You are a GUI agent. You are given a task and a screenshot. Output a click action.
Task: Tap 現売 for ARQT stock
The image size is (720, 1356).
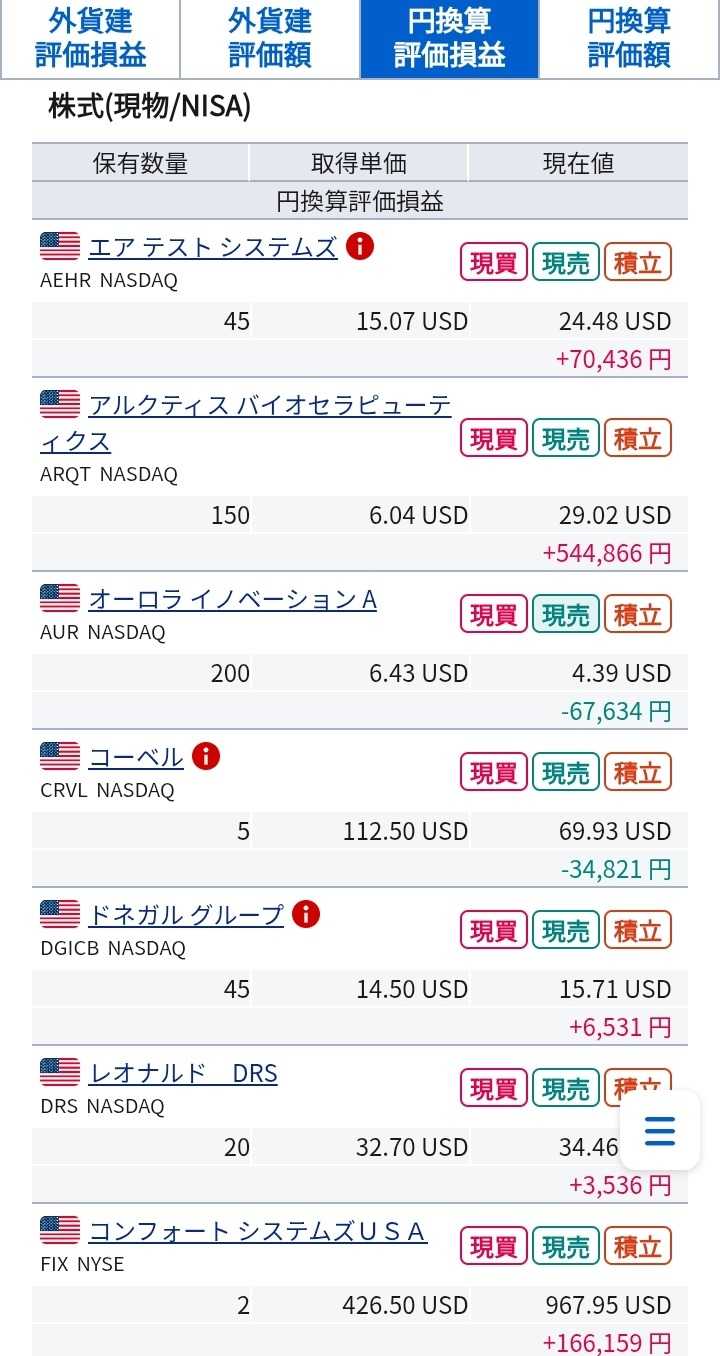[x=565, y=438]
